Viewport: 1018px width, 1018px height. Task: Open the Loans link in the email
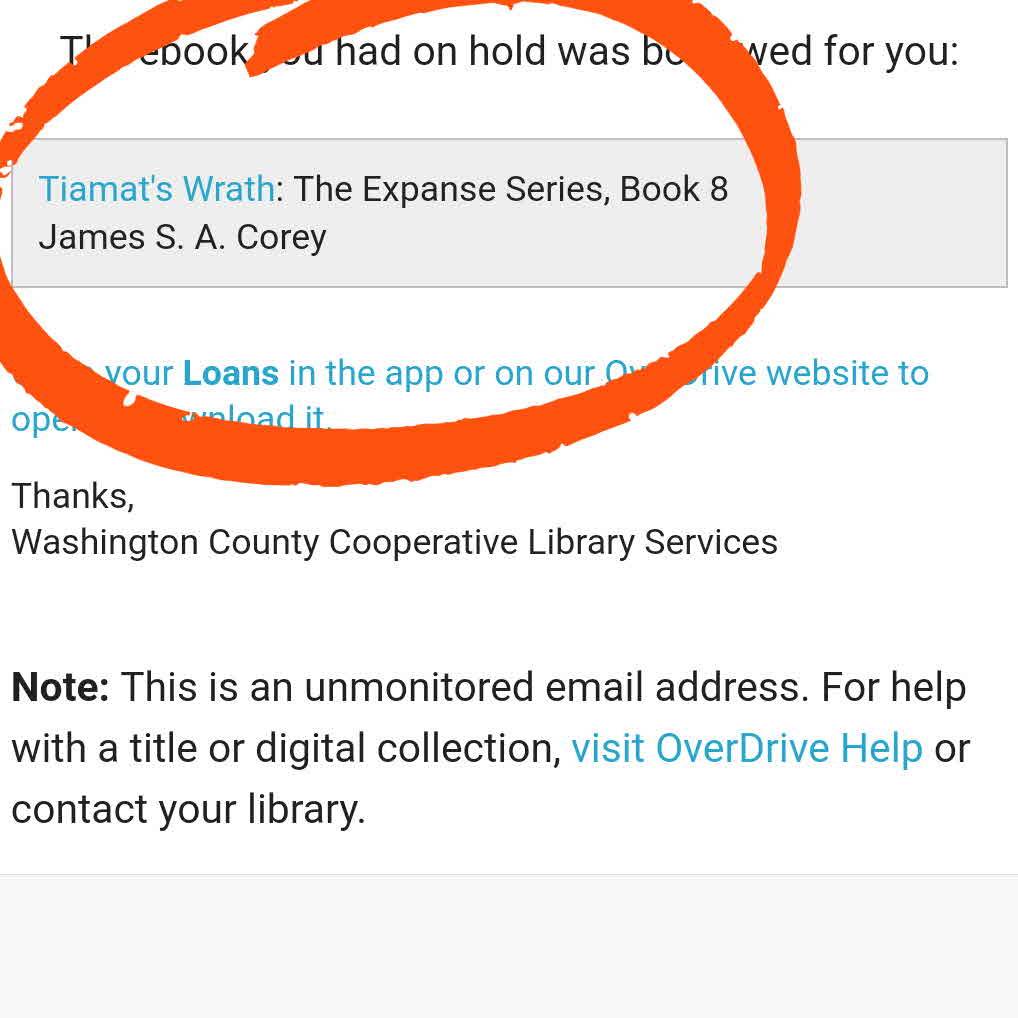pyautogui.click(x=230, y=373)
